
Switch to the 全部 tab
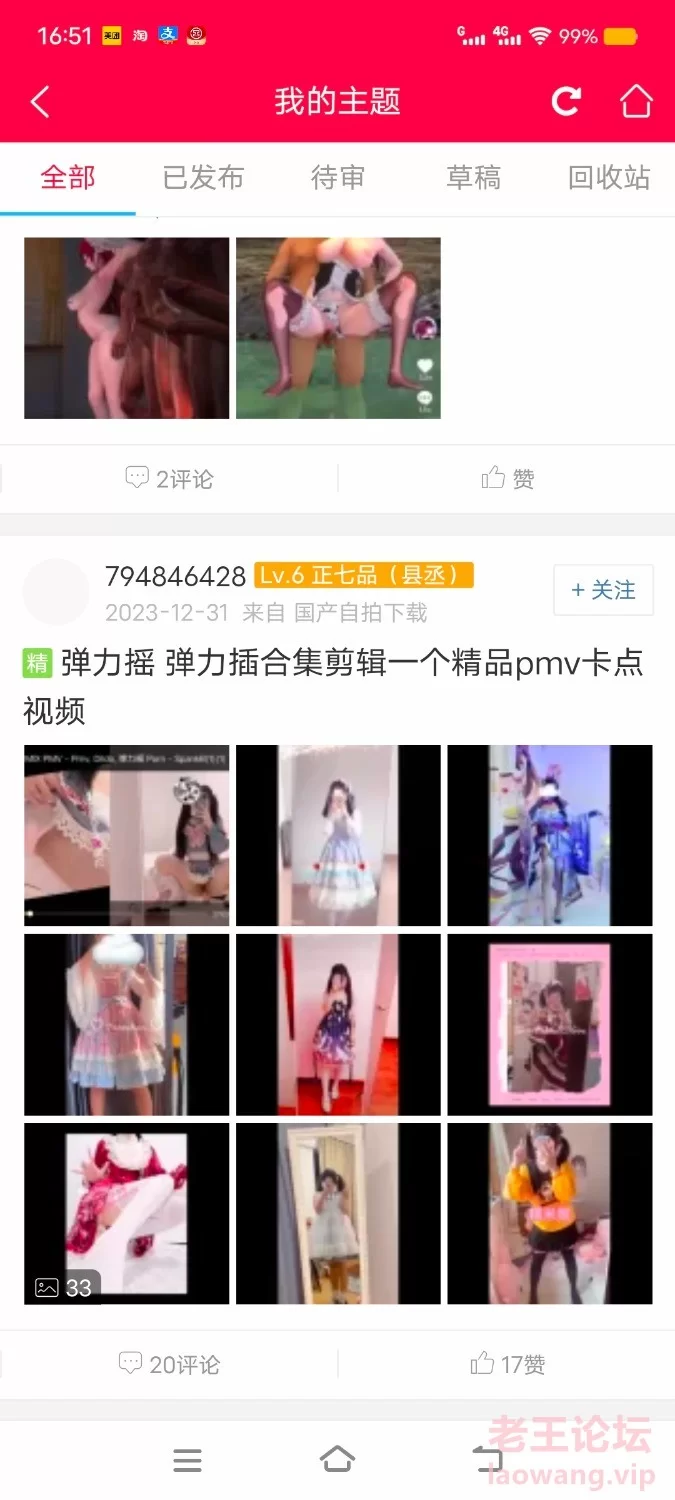coord(68,178)
